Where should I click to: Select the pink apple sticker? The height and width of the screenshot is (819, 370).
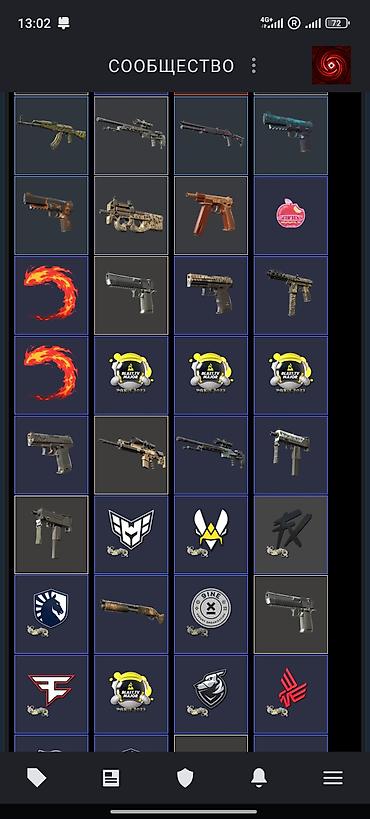tap(291, 215)
